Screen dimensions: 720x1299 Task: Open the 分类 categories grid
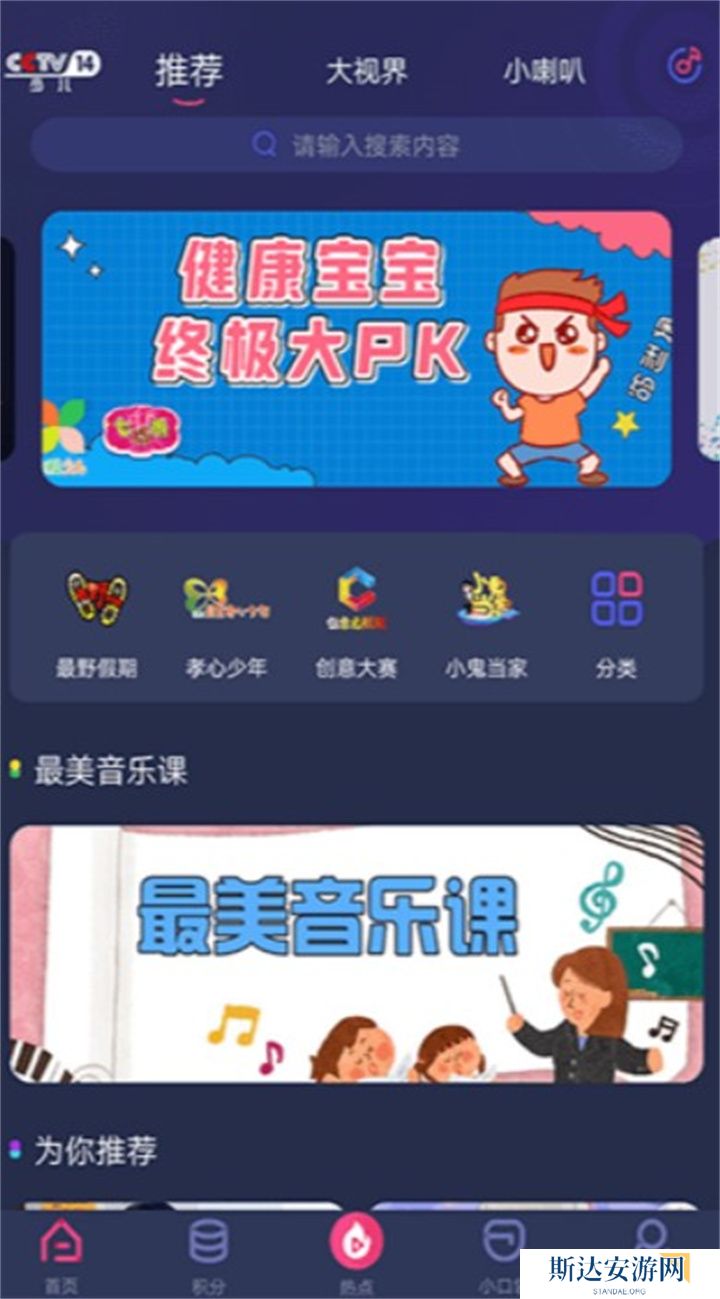click(616, 620)
